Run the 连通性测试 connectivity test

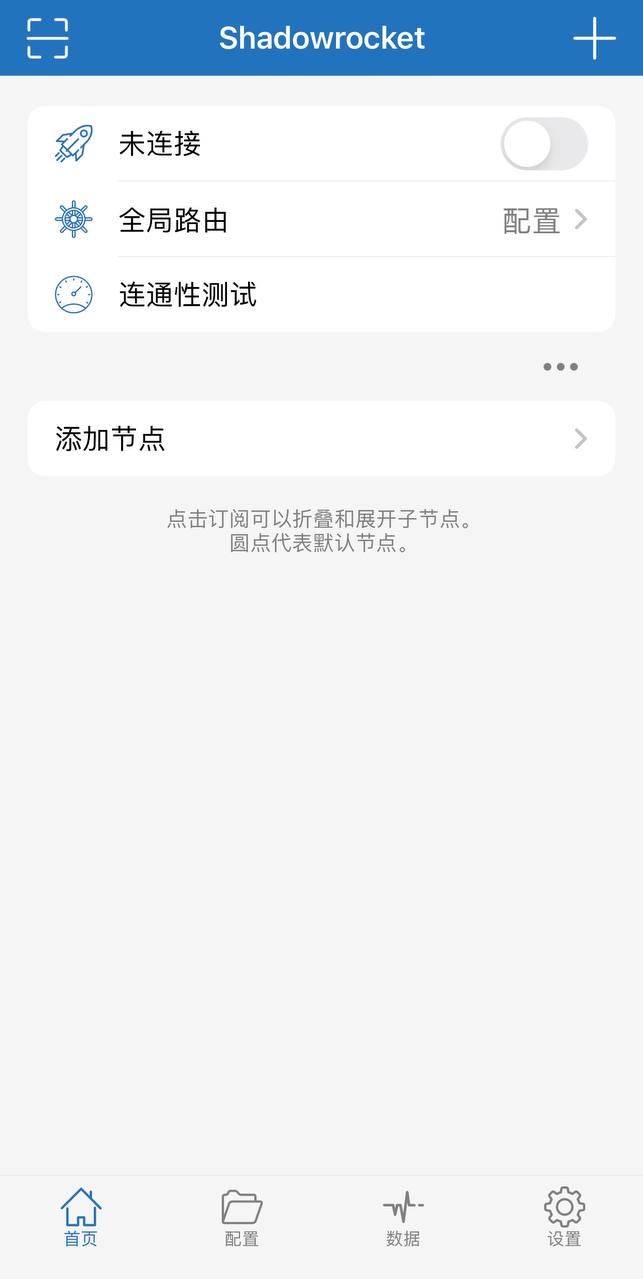click(321, 295)
